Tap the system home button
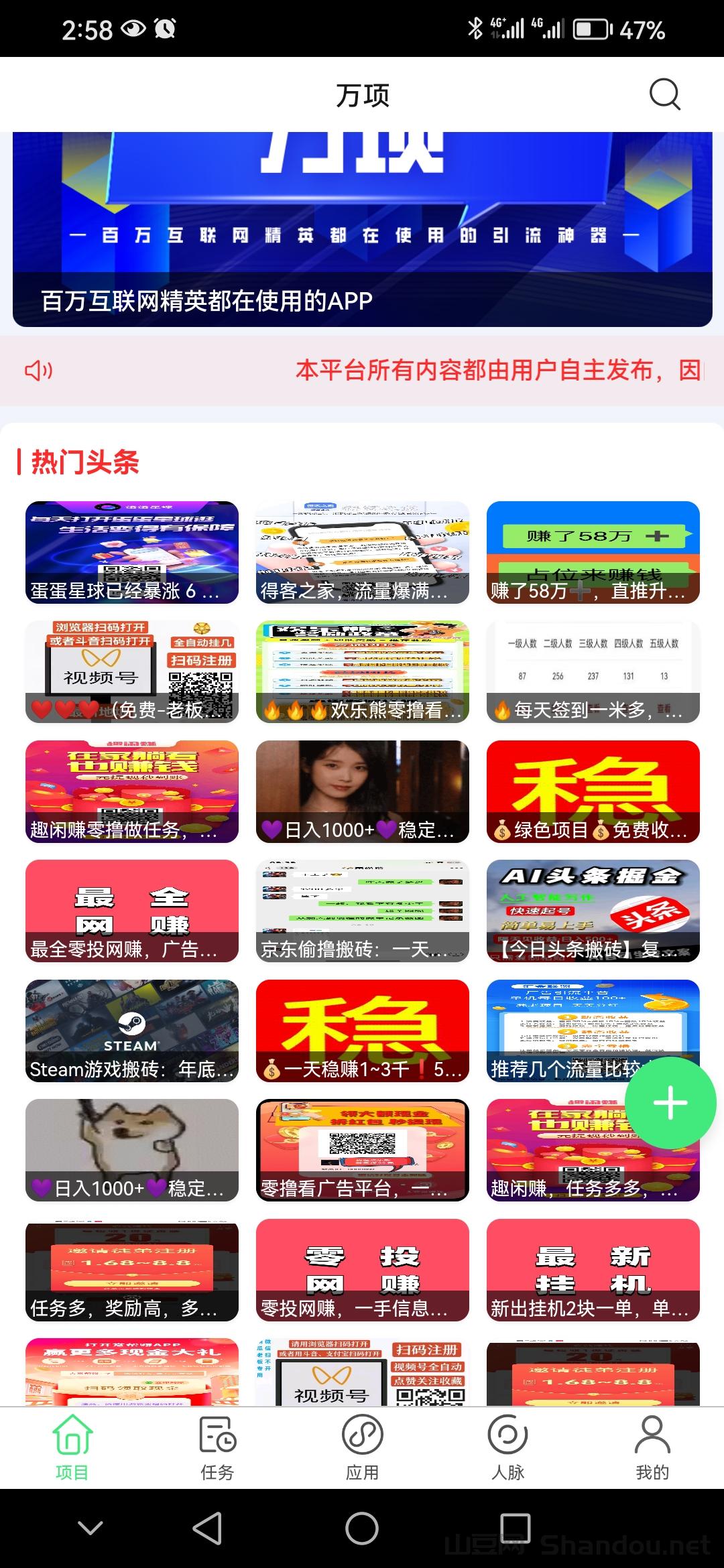The height and width of the screenshot is (1568, 724). pyautogui.click(x=362, y=1528)
